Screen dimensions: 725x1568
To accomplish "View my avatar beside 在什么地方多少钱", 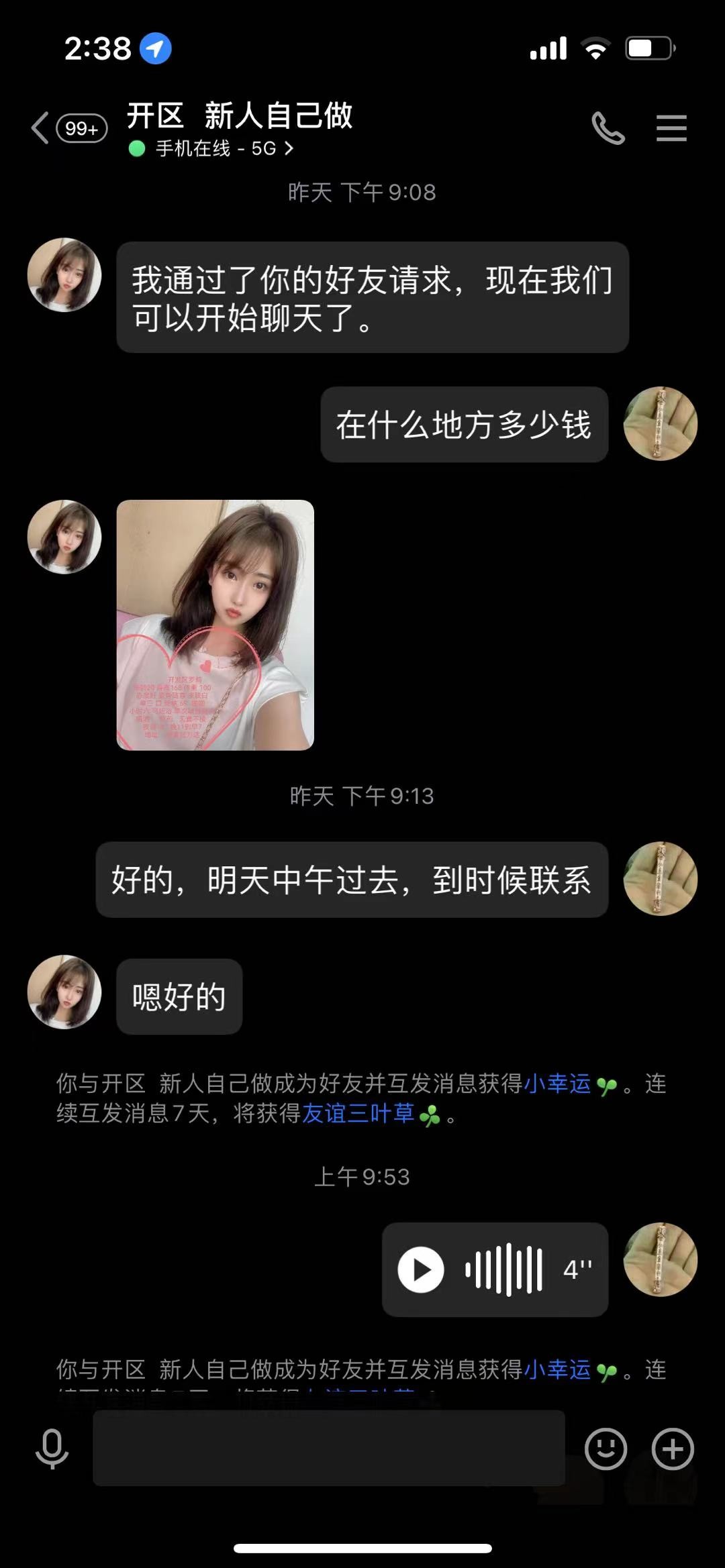I will [x=661, y=423].
